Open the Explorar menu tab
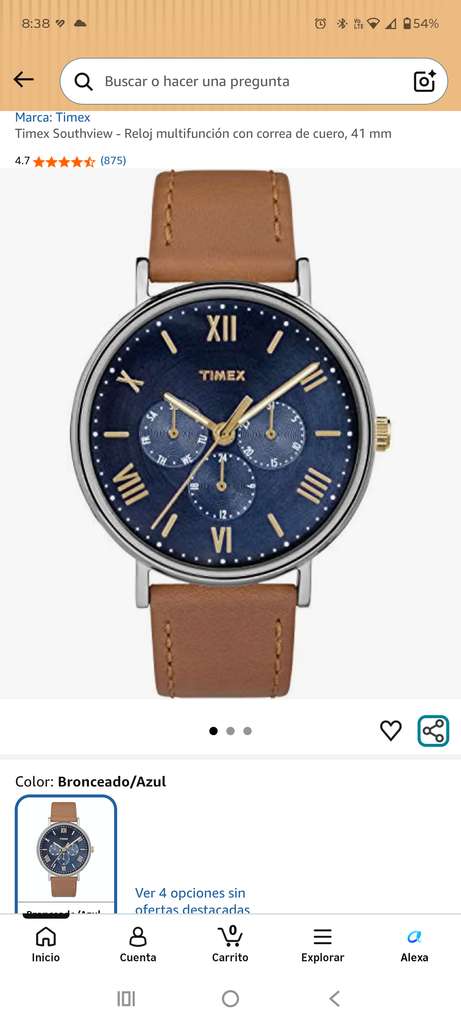Screen dimensions: 461x1024 pyautogui.click(x=323, y=945)
